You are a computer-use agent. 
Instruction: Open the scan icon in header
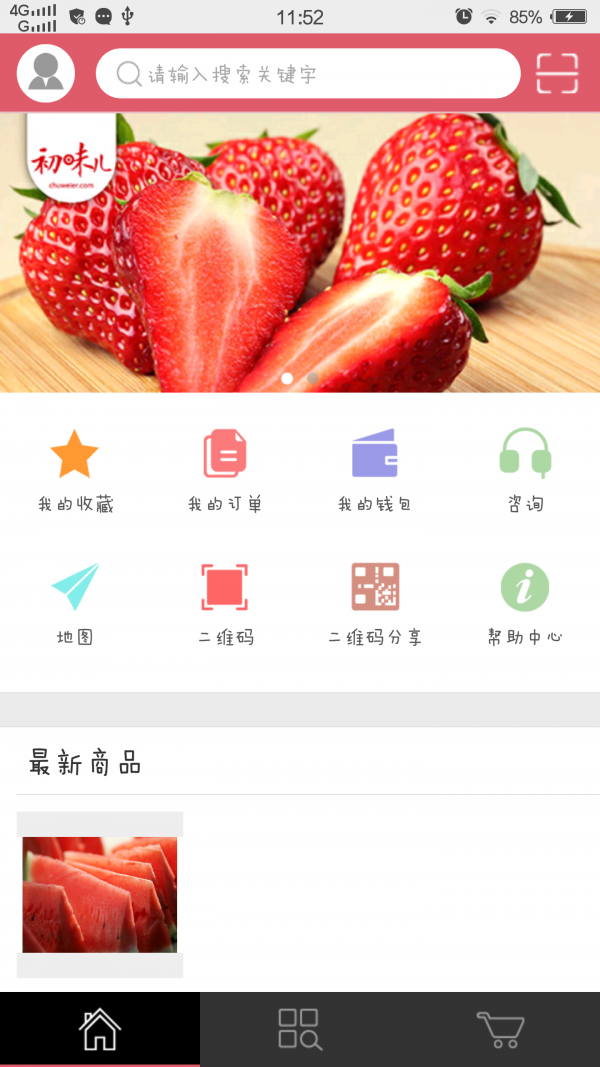557,73
